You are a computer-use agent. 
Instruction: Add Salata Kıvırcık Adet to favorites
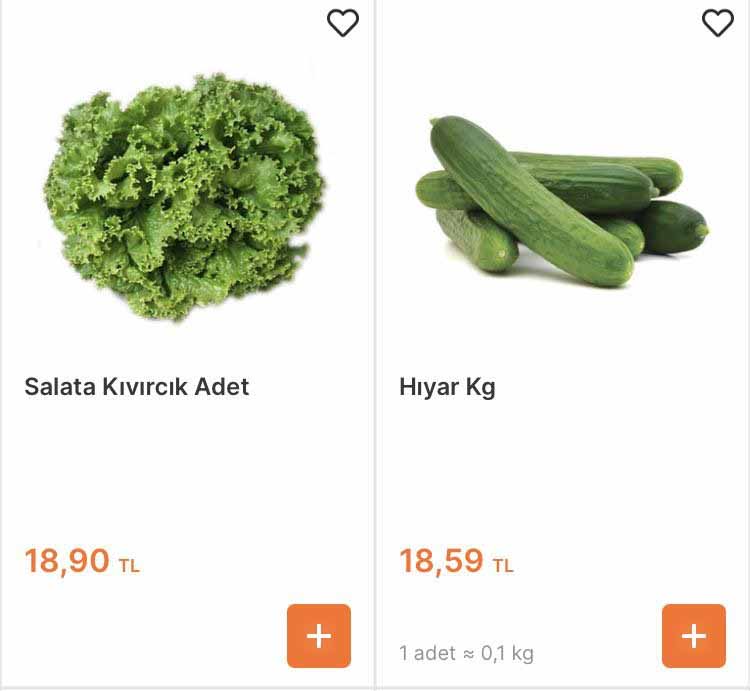[x=343, y=23]
